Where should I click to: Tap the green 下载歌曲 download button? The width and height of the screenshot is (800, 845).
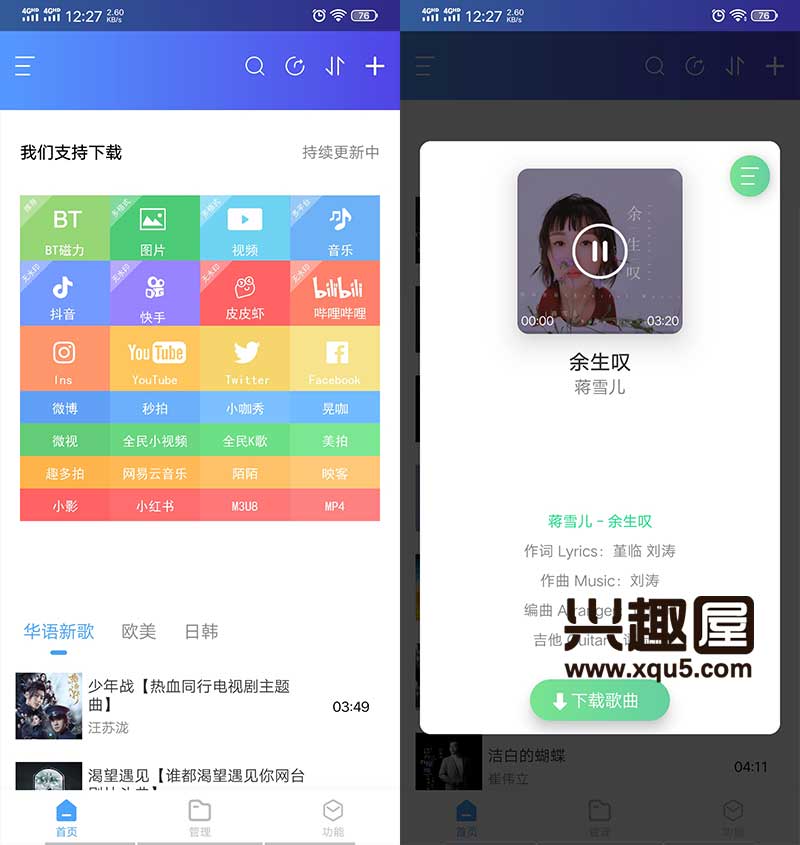pos(599,701)
